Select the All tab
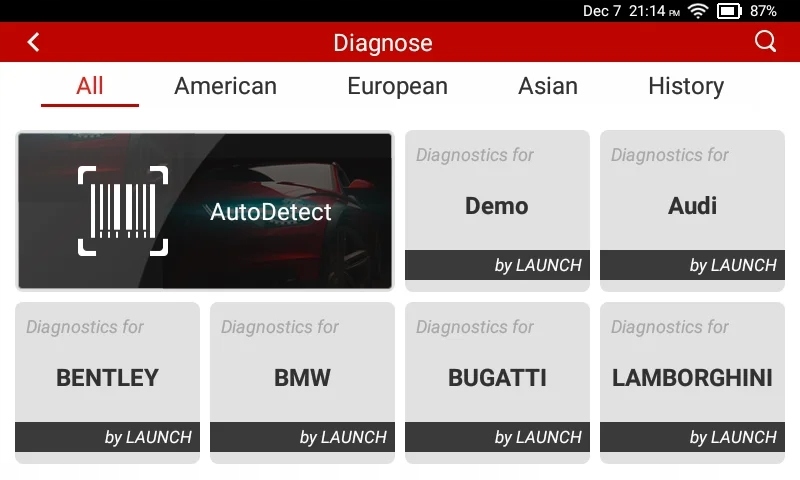This screenshot has width=800, height=480. click(90, 86)
